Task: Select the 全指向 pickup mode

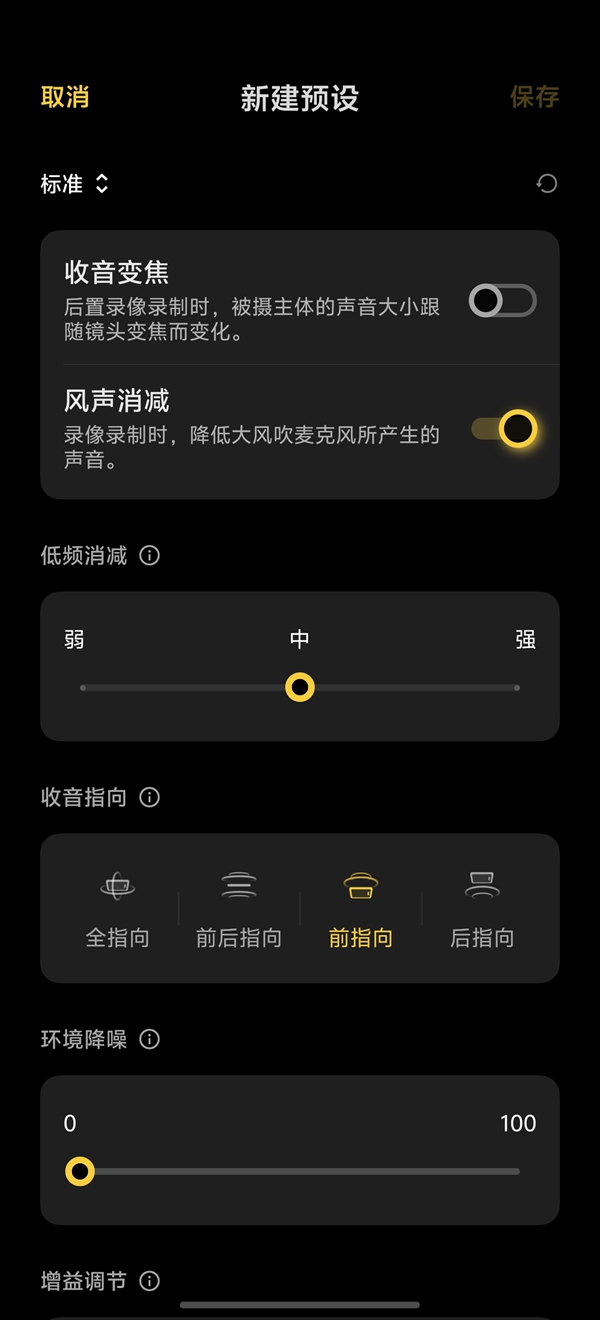Action: (x=118, y=908)
